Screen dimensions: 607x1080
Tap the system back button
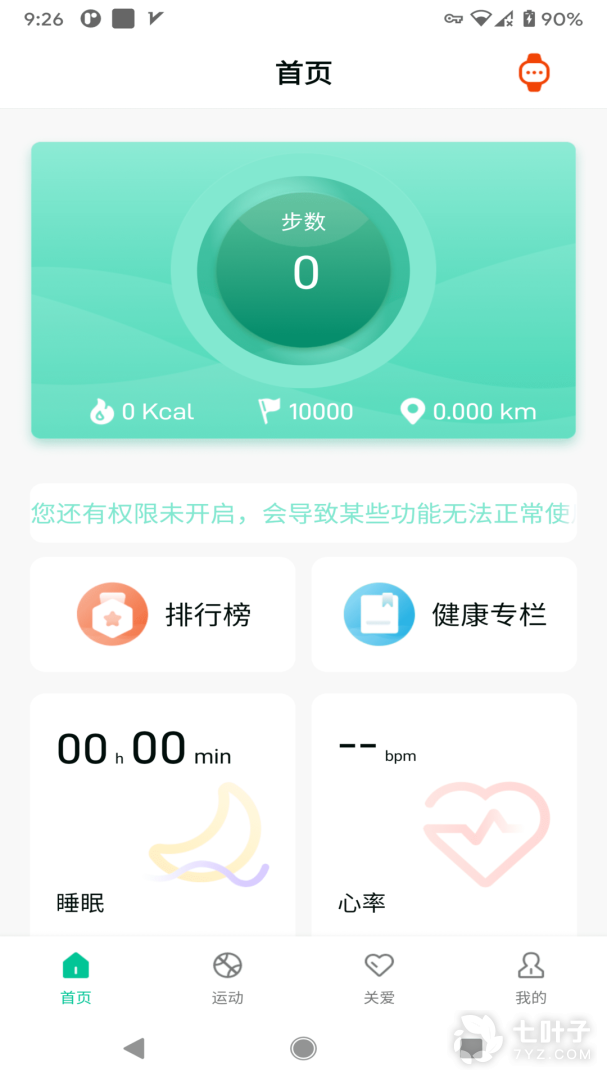click(x=134, y=1047)
